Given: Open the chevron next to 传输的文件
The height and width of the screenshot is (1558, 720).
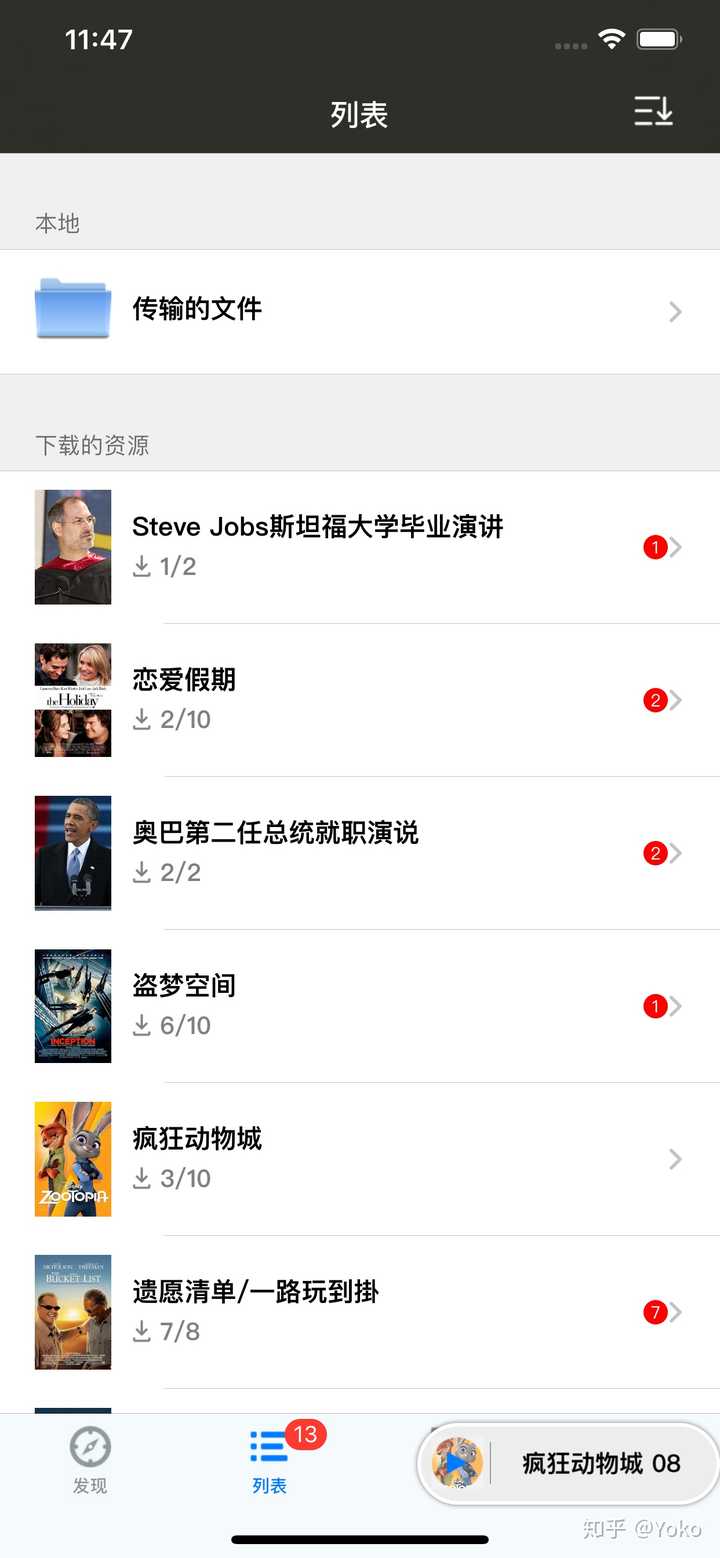Looking at the screenshot, I should tap(673, 311).
